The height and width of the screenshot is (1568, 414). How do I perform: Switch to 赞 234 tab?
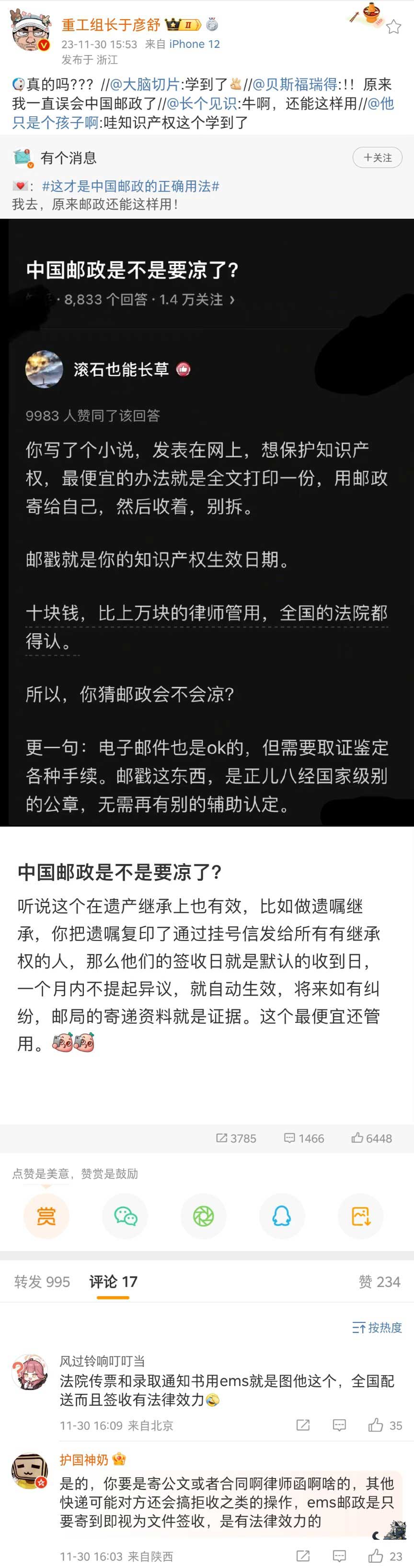click(379, 1281)
